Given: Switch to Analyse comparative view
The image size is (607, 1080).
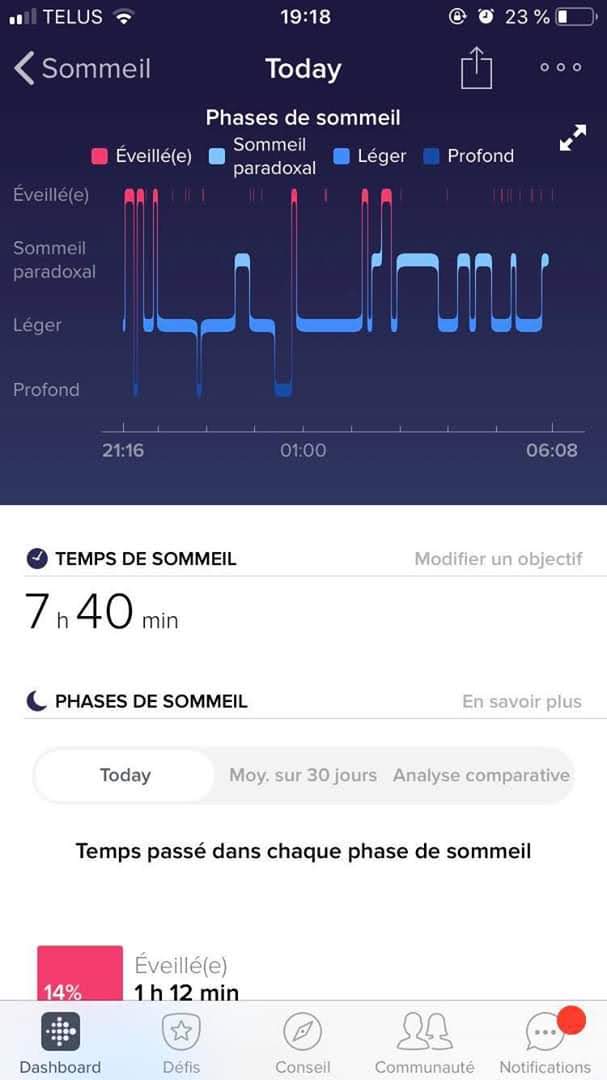Looking at the screenshot, I should coord(481,775).
